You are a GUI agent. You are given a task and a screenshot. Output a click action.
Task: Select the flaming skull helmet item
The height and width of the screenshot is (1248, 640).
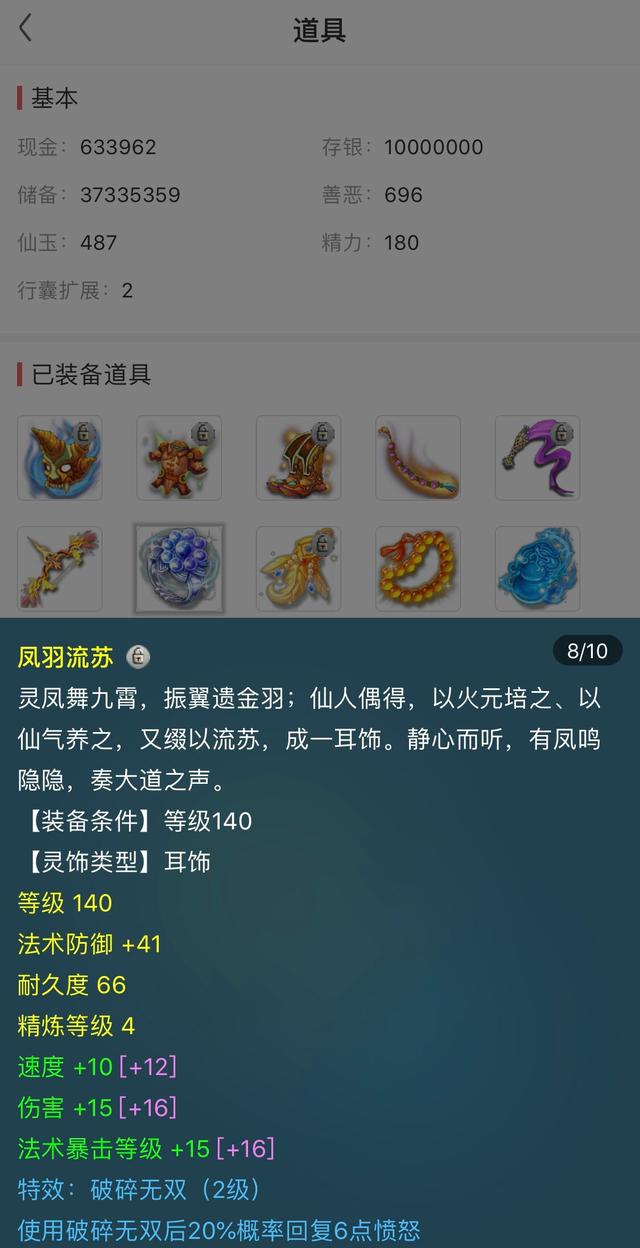[60, 458]
